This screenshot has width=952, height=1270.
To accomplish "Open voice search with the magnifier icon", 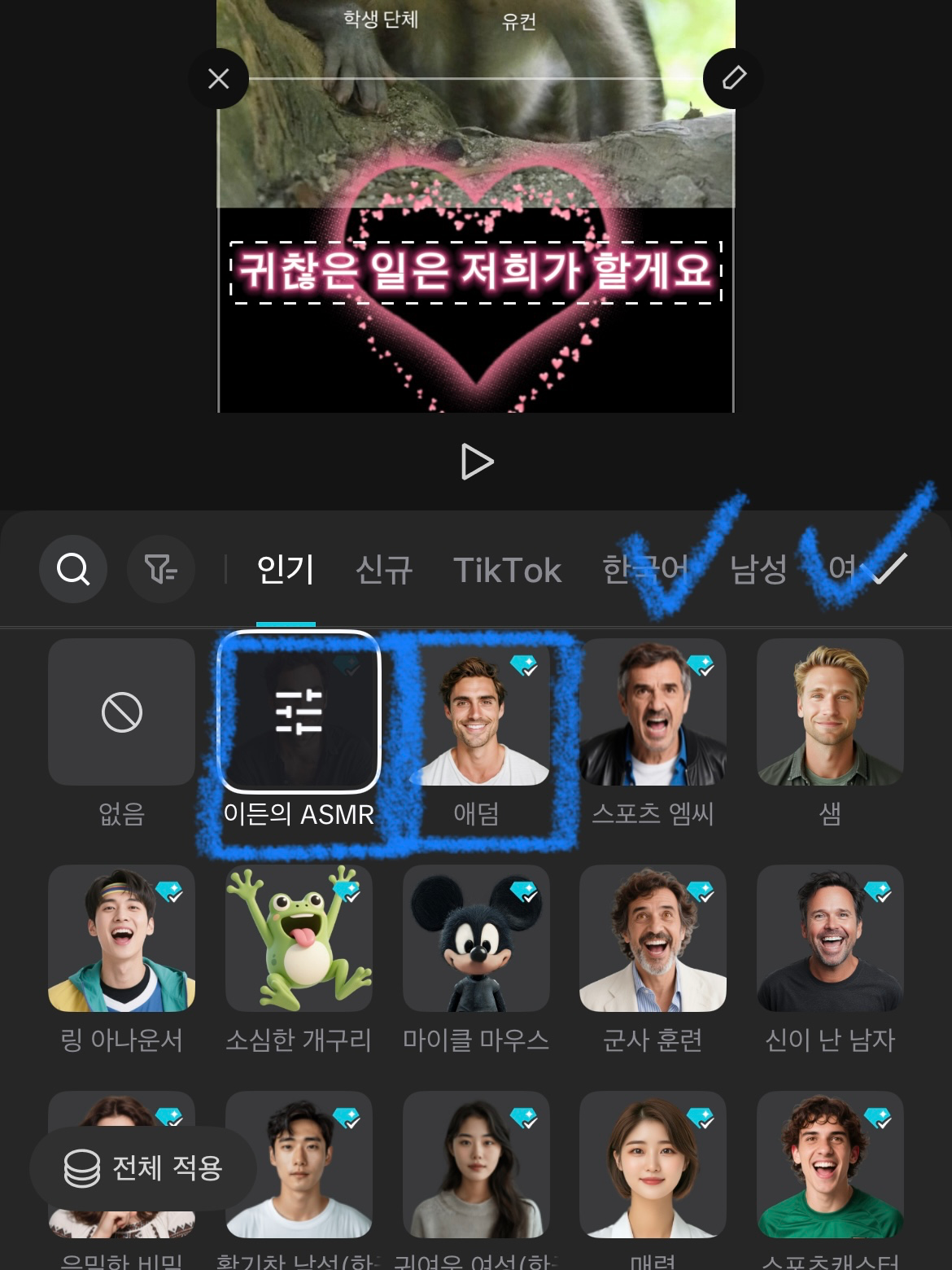I will click(73, 569).
